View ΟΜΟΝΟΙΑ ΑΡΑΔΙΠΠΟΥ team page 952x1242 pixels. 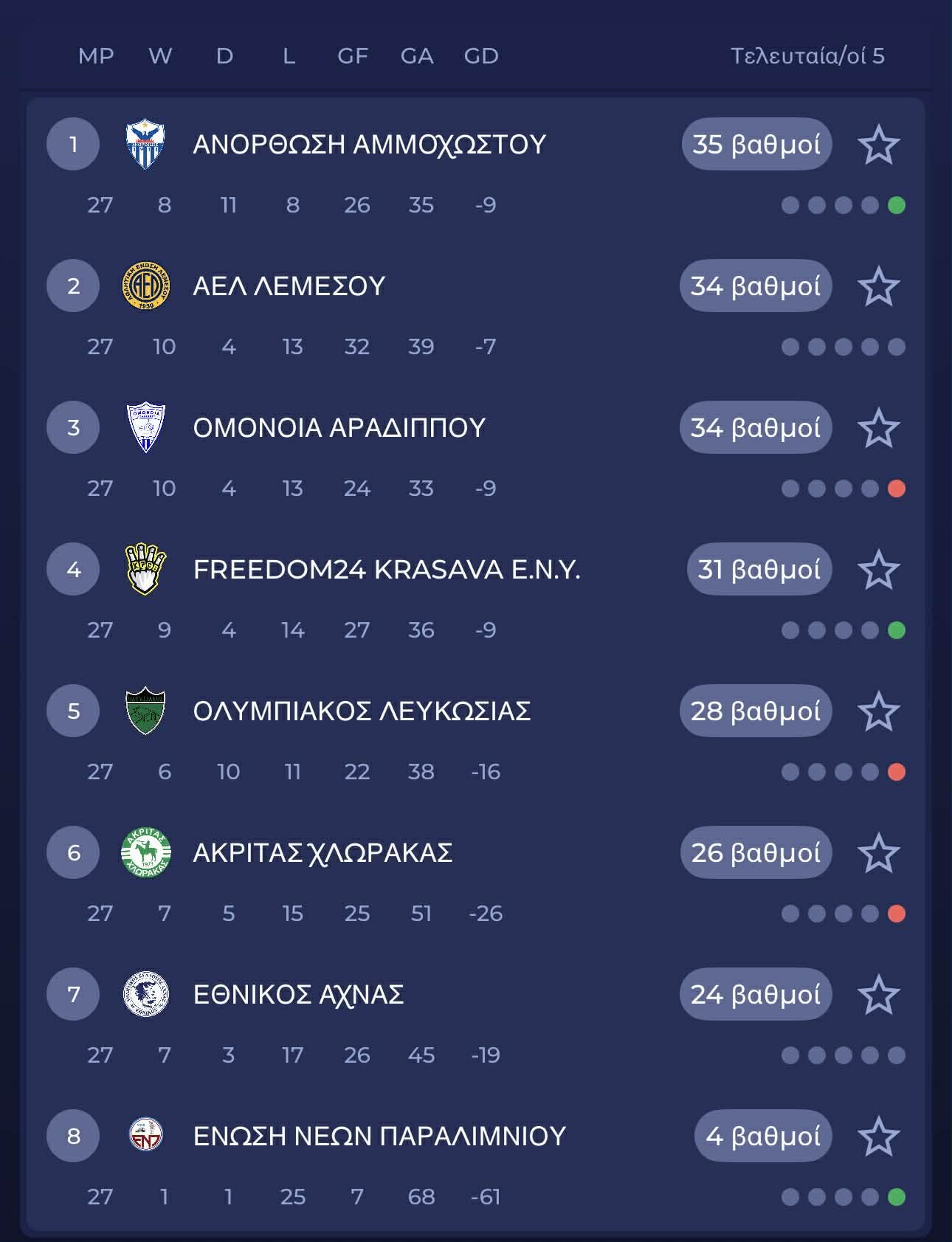339,428
